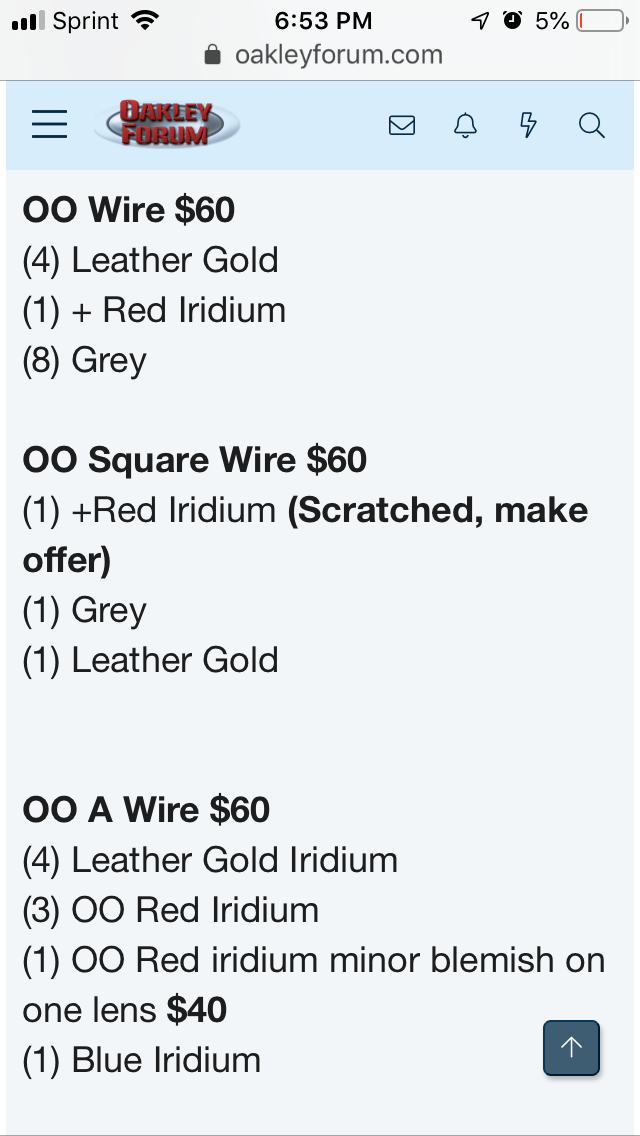This screenshot has width=640, height=1136.
Task: Tap the oakleyforum.com address bar
Action: tap(323, 55)
